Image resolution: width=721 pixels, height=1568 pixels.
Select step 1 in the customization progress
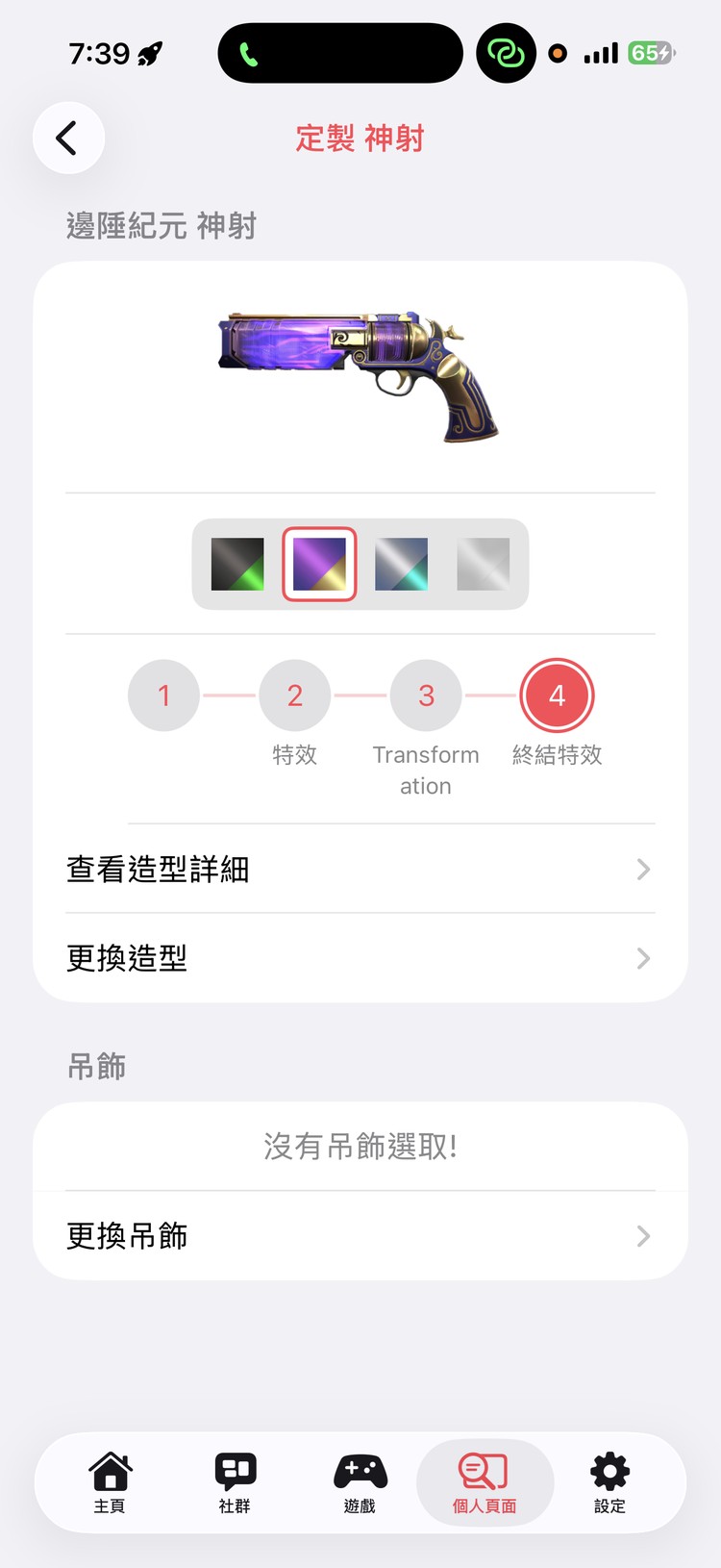163,695
